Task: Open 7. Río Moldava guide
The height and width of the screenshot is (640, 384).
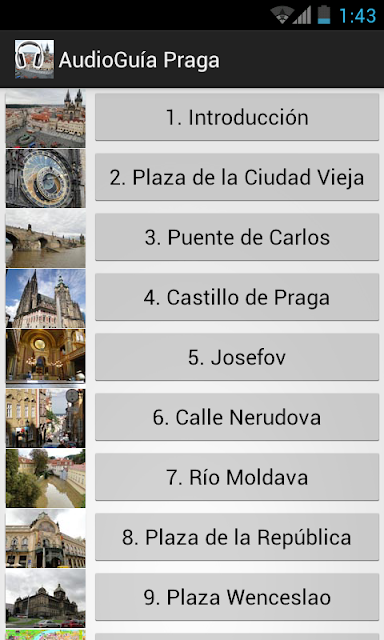Action: (237, 477)
